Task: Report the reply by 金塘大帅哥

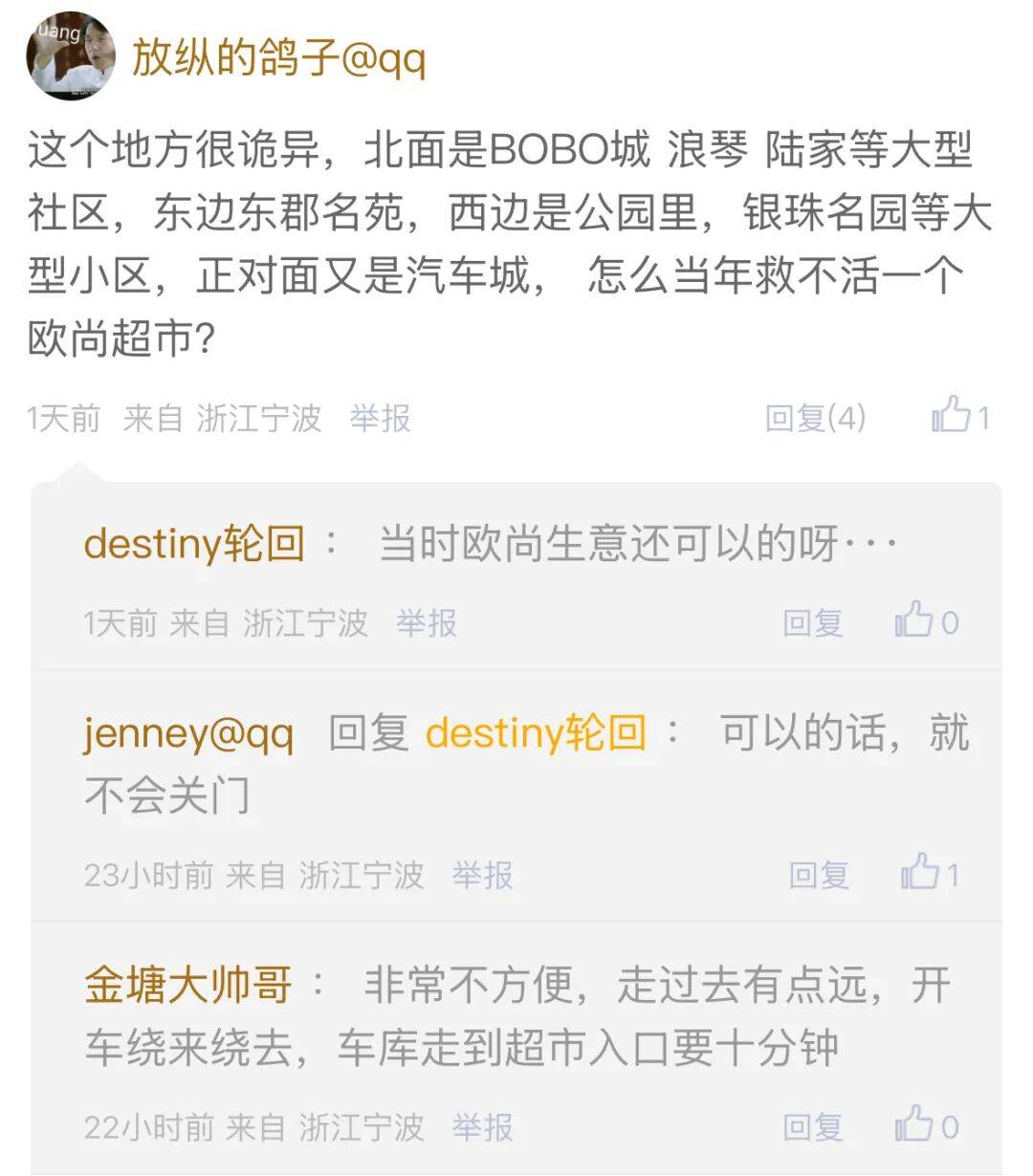Action: 482,1127
